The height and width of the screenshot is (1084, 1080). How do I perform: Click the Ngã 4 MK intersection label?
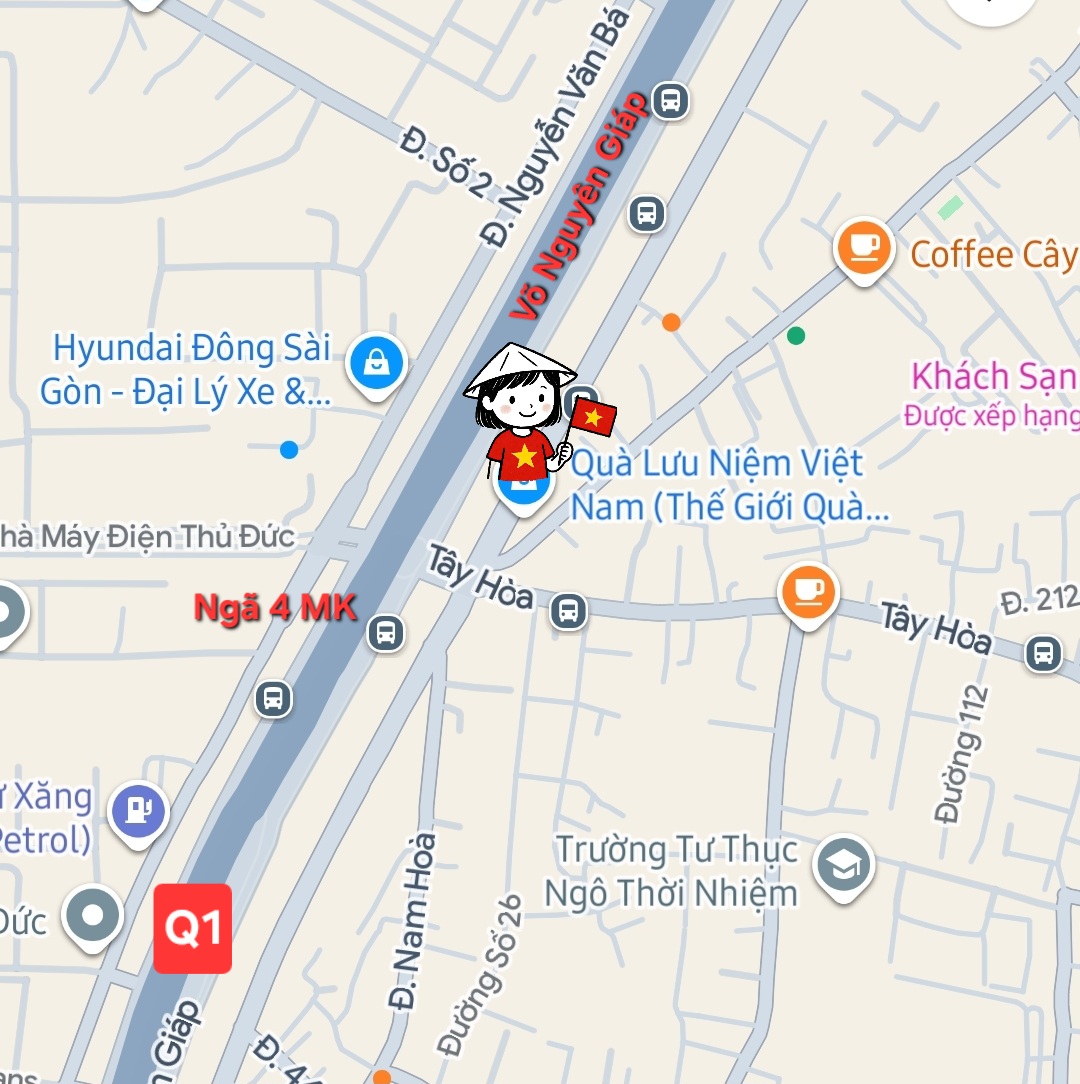tap(277, 606)
